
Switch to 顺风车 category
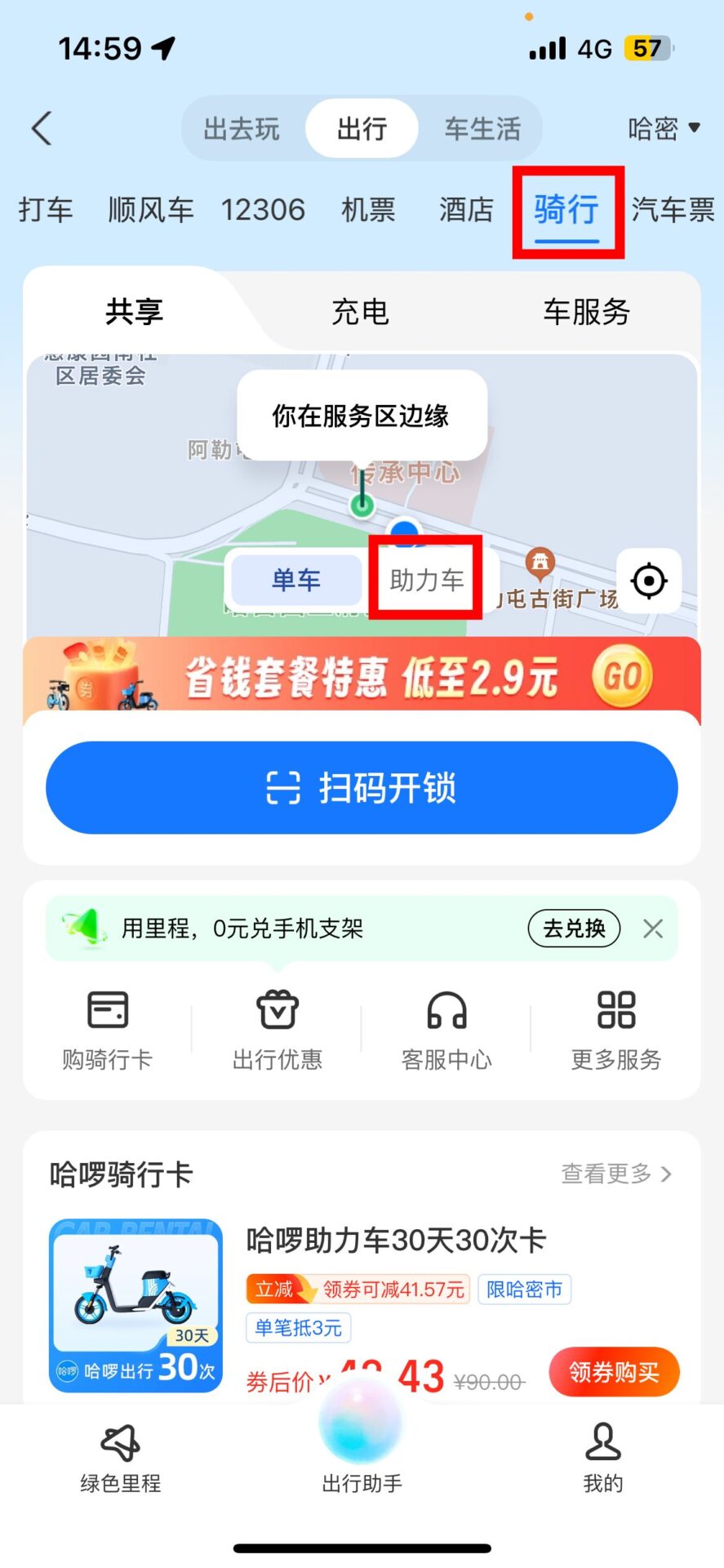[151, 210]
